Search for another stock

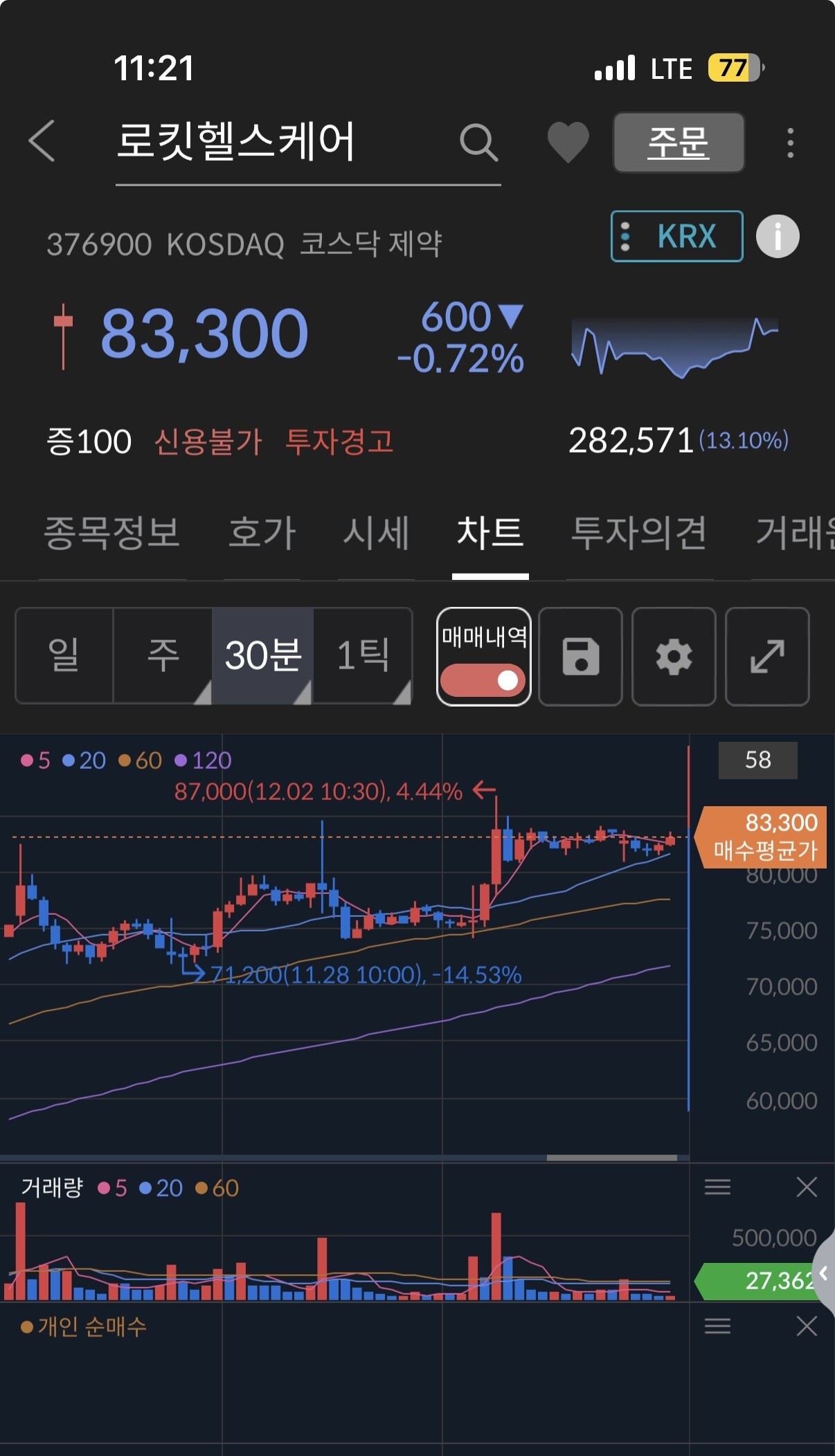(478, 143)
